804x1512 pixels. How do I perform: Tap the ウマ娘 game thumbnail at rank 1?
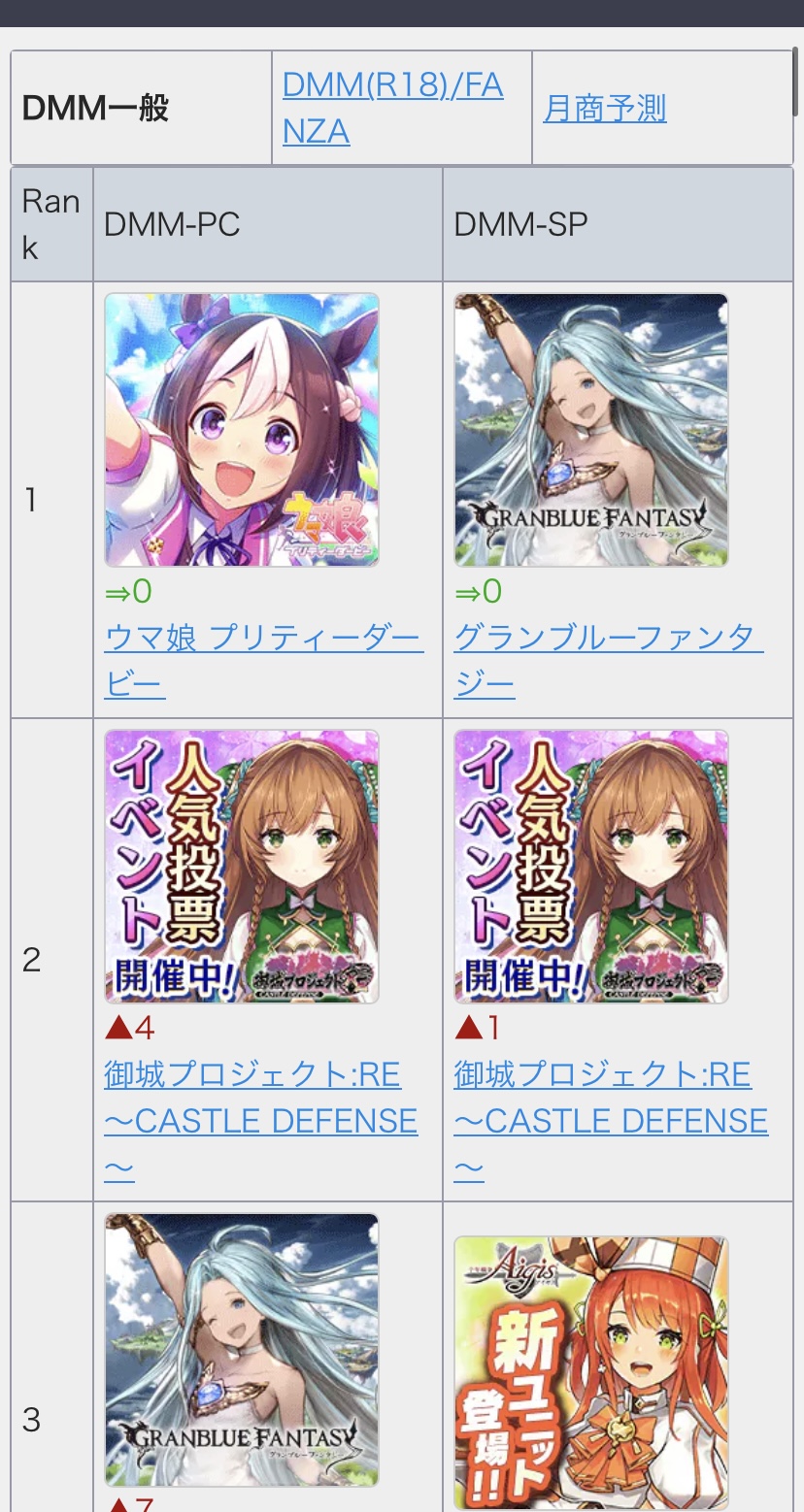(242, 430)
